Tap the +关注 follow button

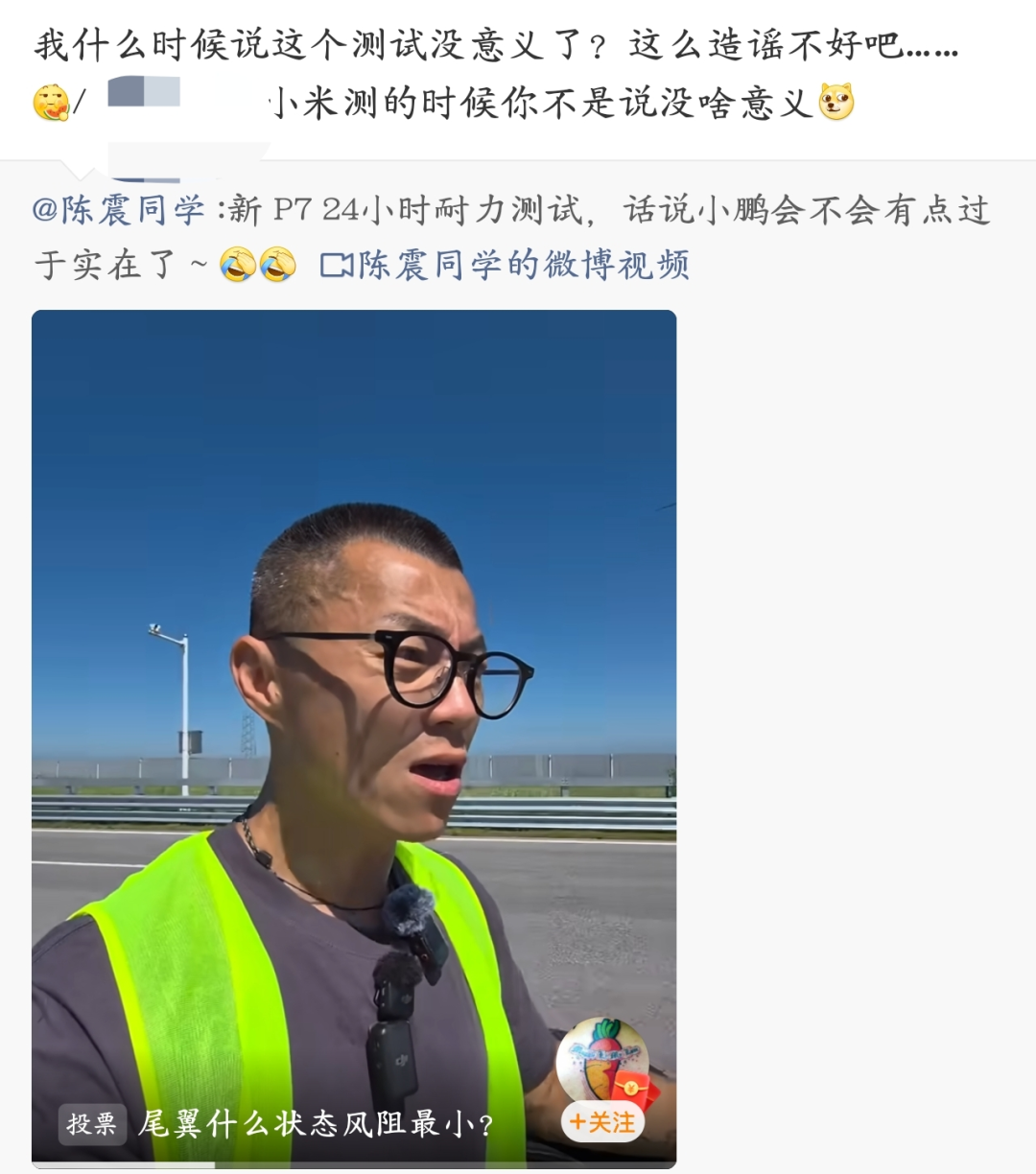click(x=602, y=1122)
